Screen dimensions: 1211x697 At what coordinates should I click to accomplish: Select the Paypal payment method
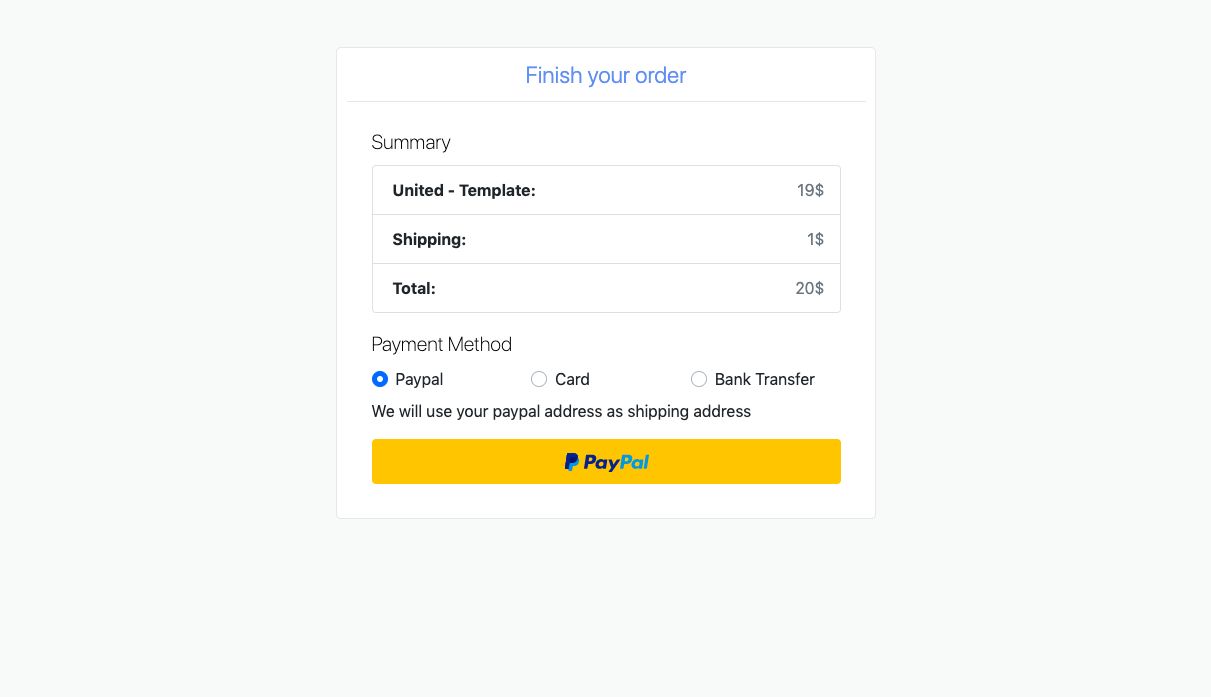pyautogui.click(x=380, y=379)
